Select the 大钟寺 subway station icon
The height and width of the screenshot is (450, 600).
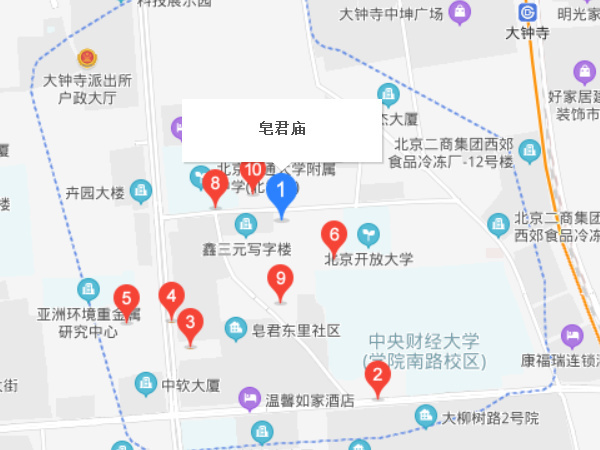(527, 12)
